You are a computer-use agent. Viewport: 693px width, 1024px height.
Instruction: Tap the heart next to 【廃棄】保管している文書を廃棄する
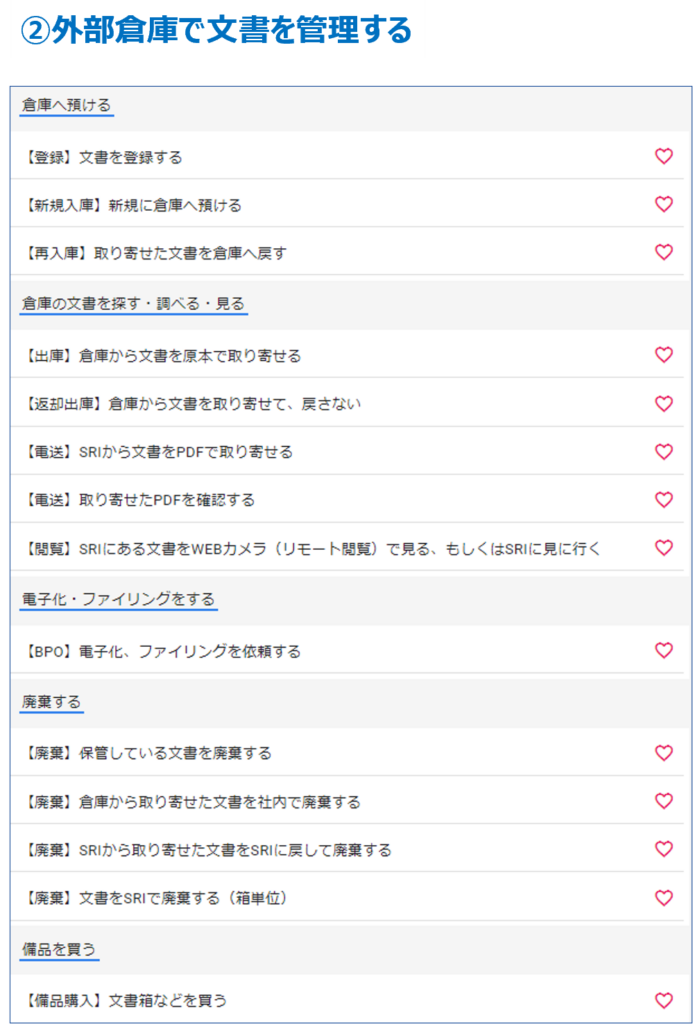point(663,753)
